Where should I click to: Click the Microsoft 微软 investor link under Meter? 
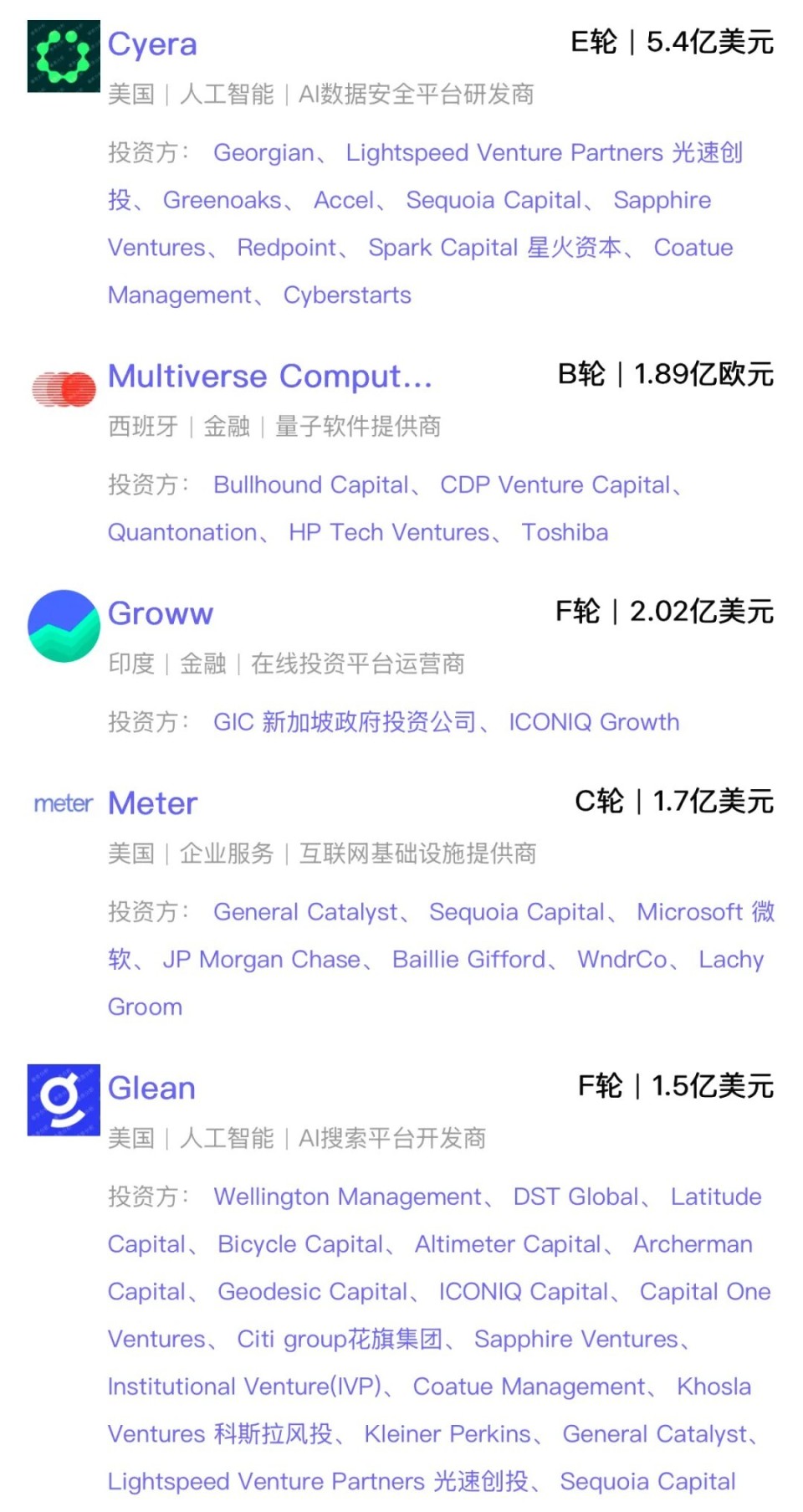click(705, 912)
